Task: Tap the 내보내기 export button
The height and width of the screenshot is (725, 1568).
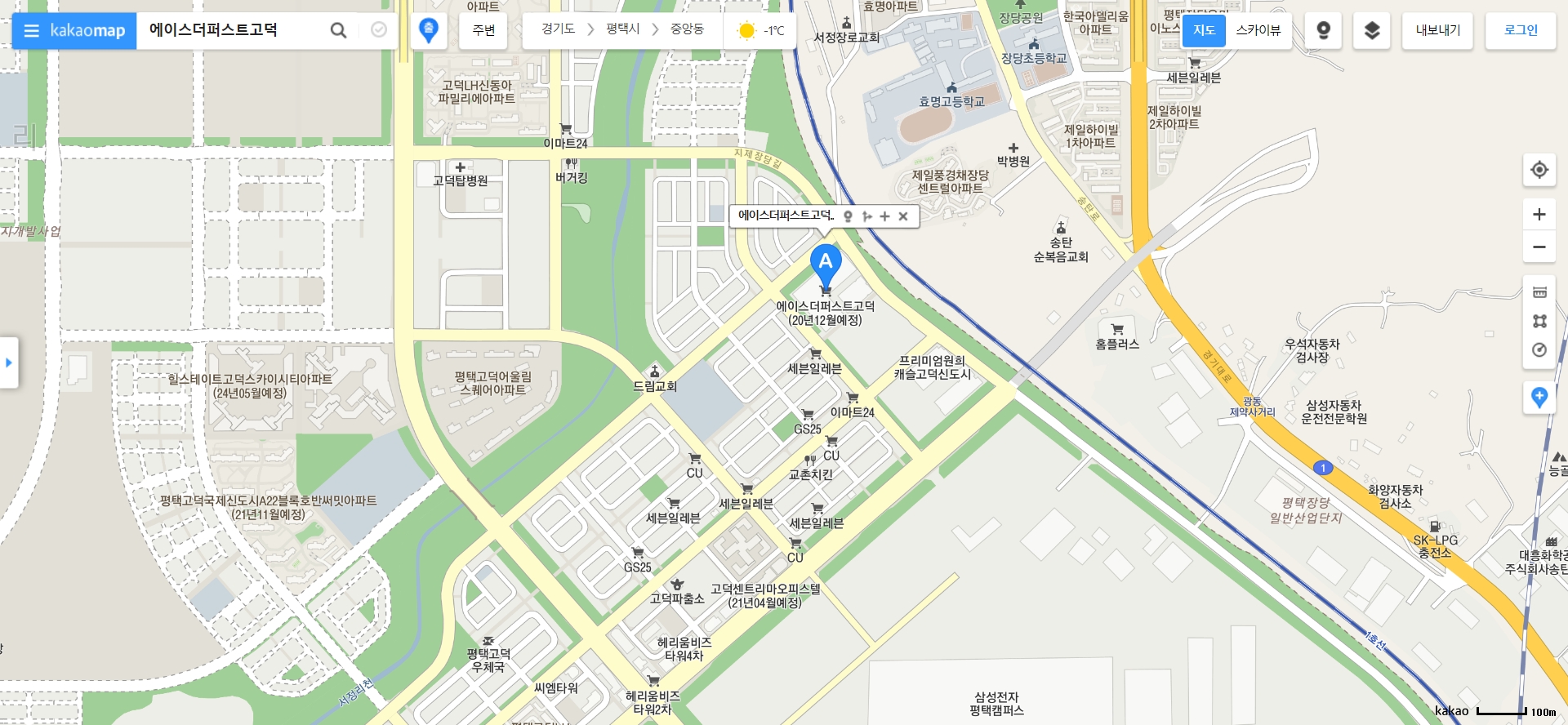Action: pyautogui.click(x=1437, y=30)
